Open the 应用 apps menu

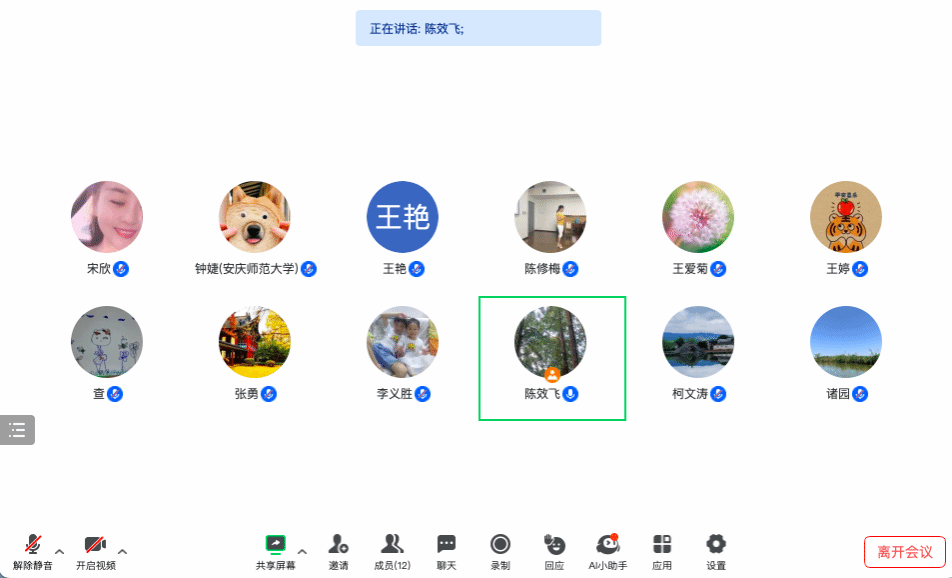click(x=662, y=550)
